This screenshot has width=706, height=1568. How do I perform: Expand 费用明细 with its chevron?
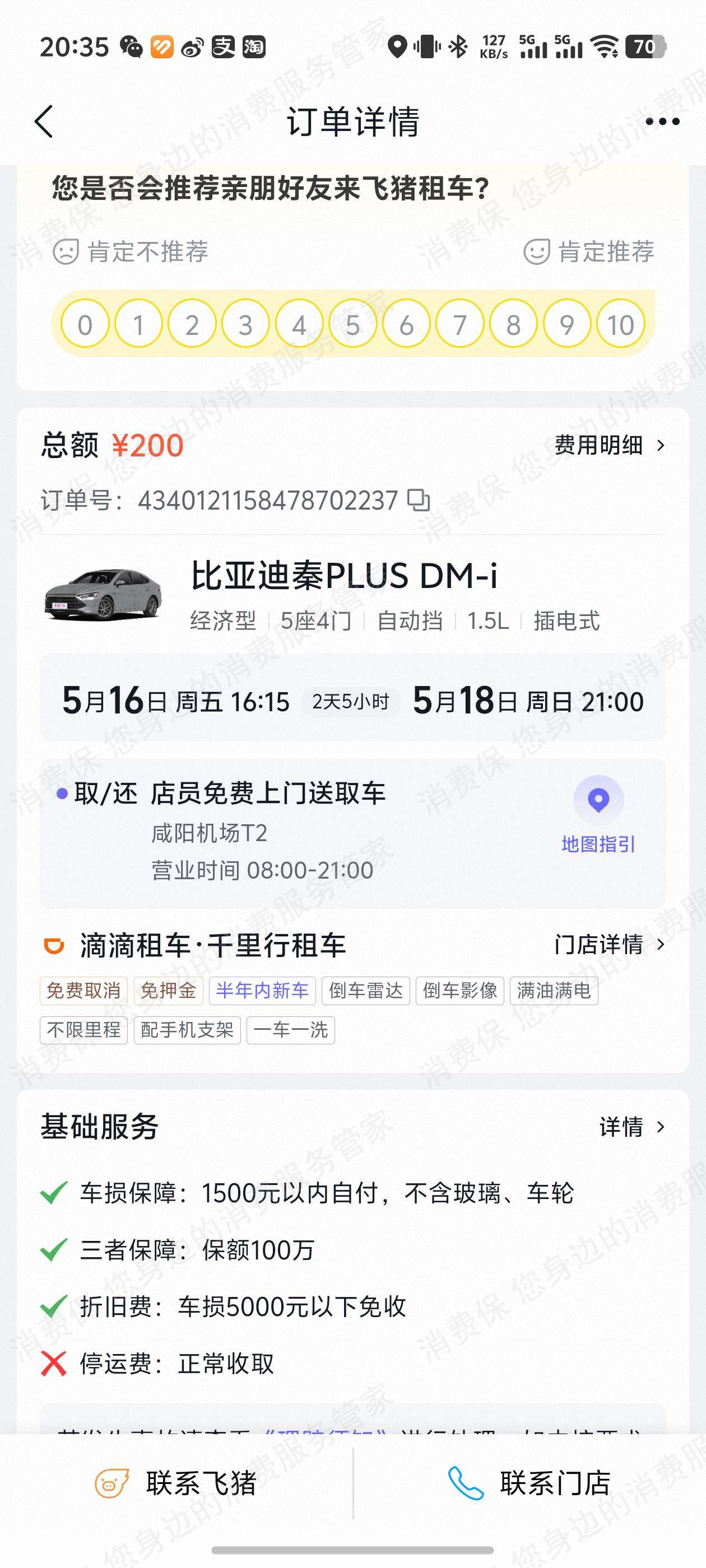pyautogui.click(x=606, y=445)
